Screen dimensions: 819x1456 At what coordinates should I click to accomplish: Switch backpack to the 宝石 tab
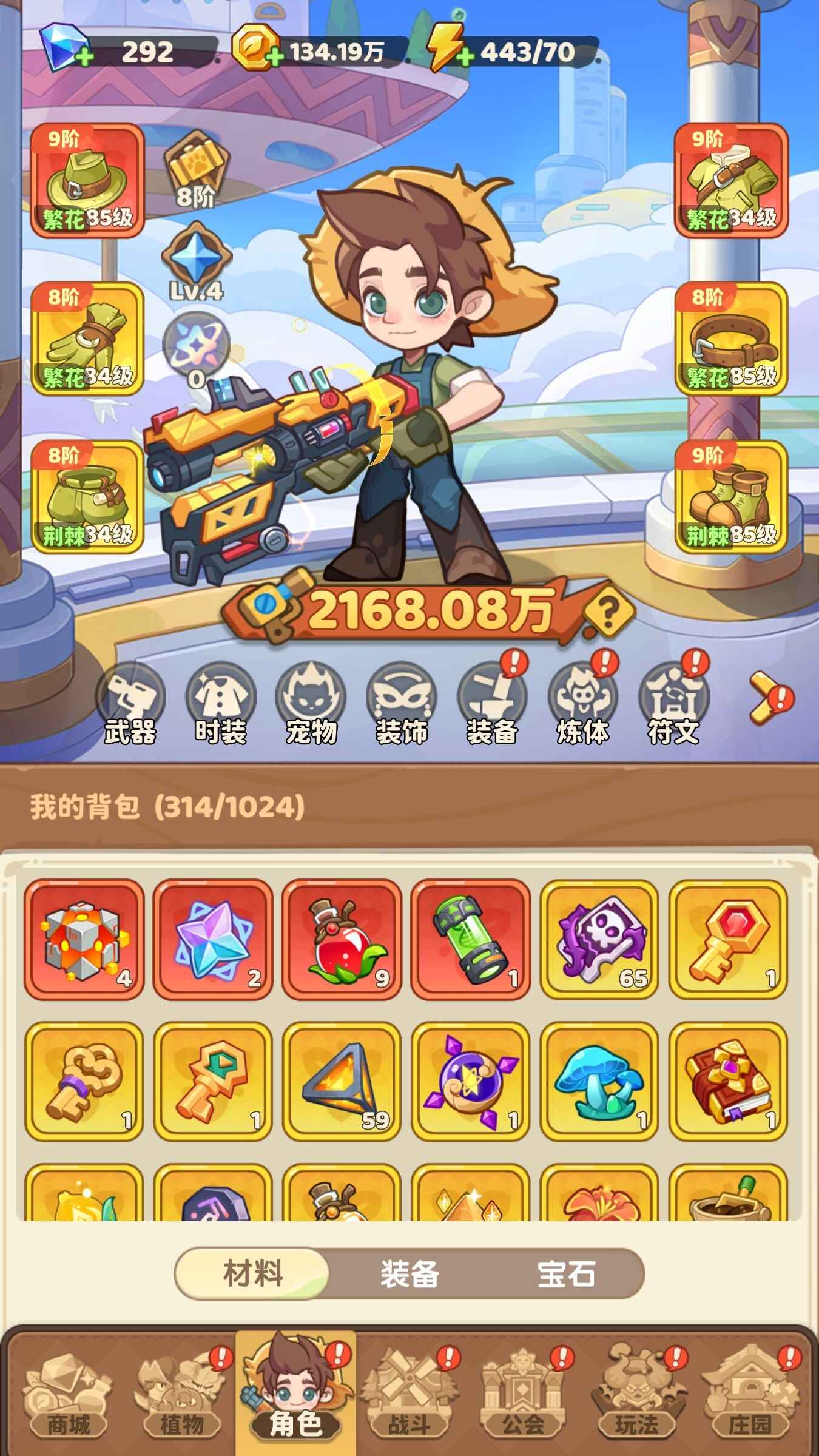coord(565,1273)
